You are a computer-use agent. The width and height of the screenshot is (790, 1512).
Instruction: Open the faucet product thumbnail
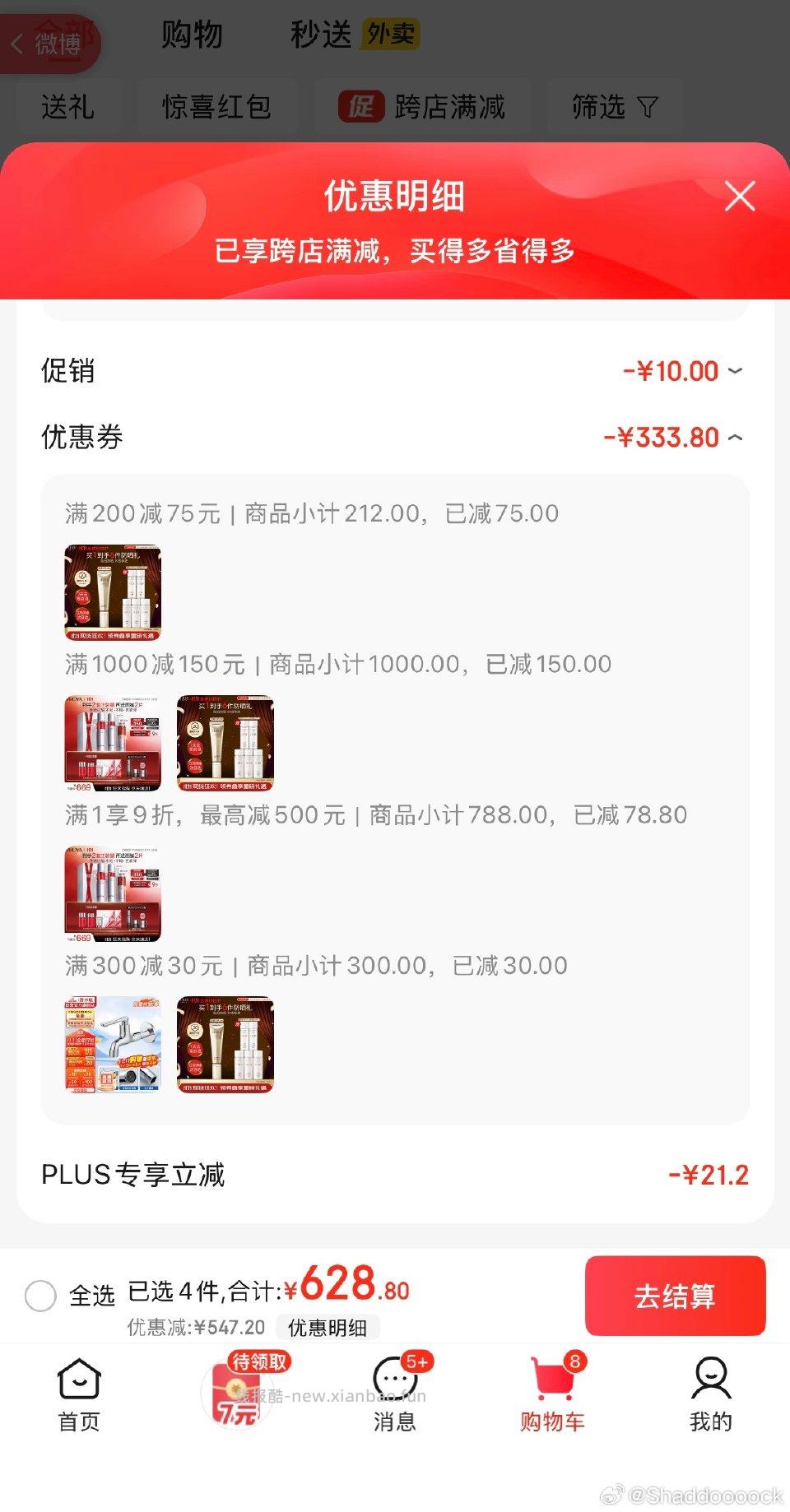pos(112,1046)
